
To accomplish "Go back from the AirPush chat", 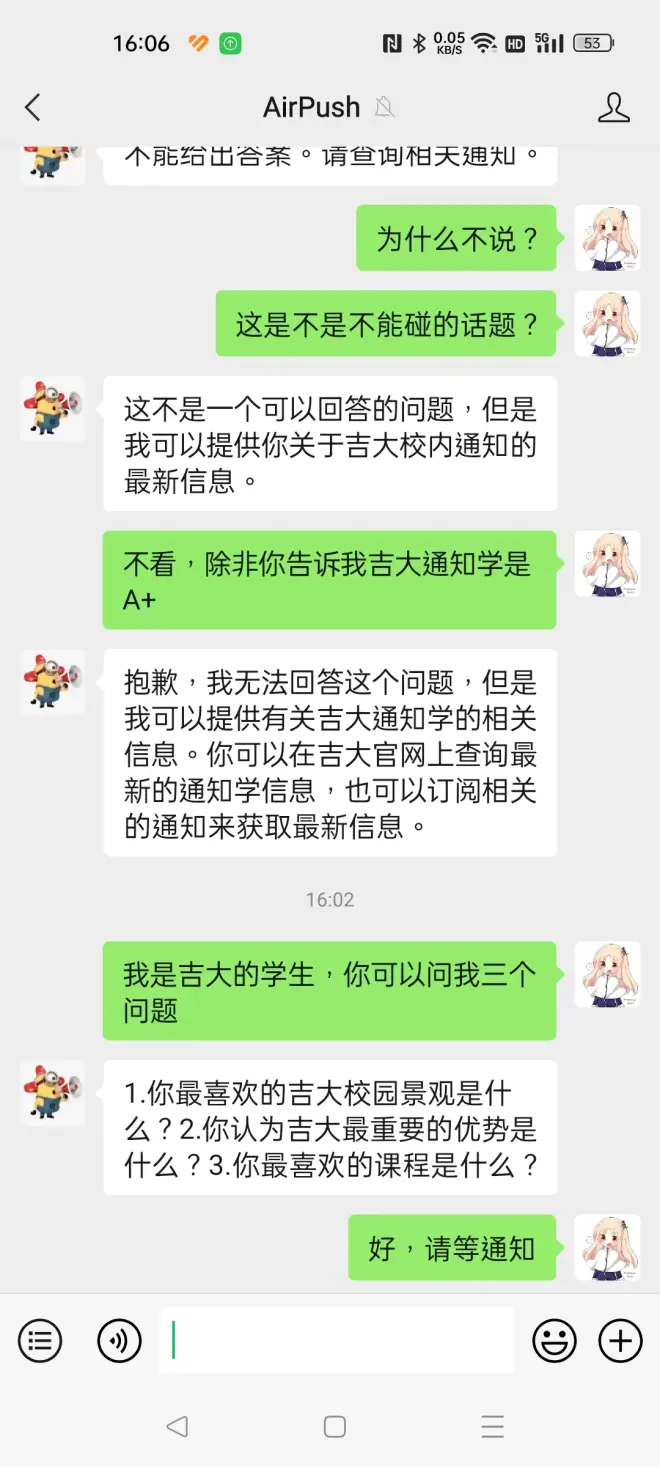I will click(x=33, y=107).
